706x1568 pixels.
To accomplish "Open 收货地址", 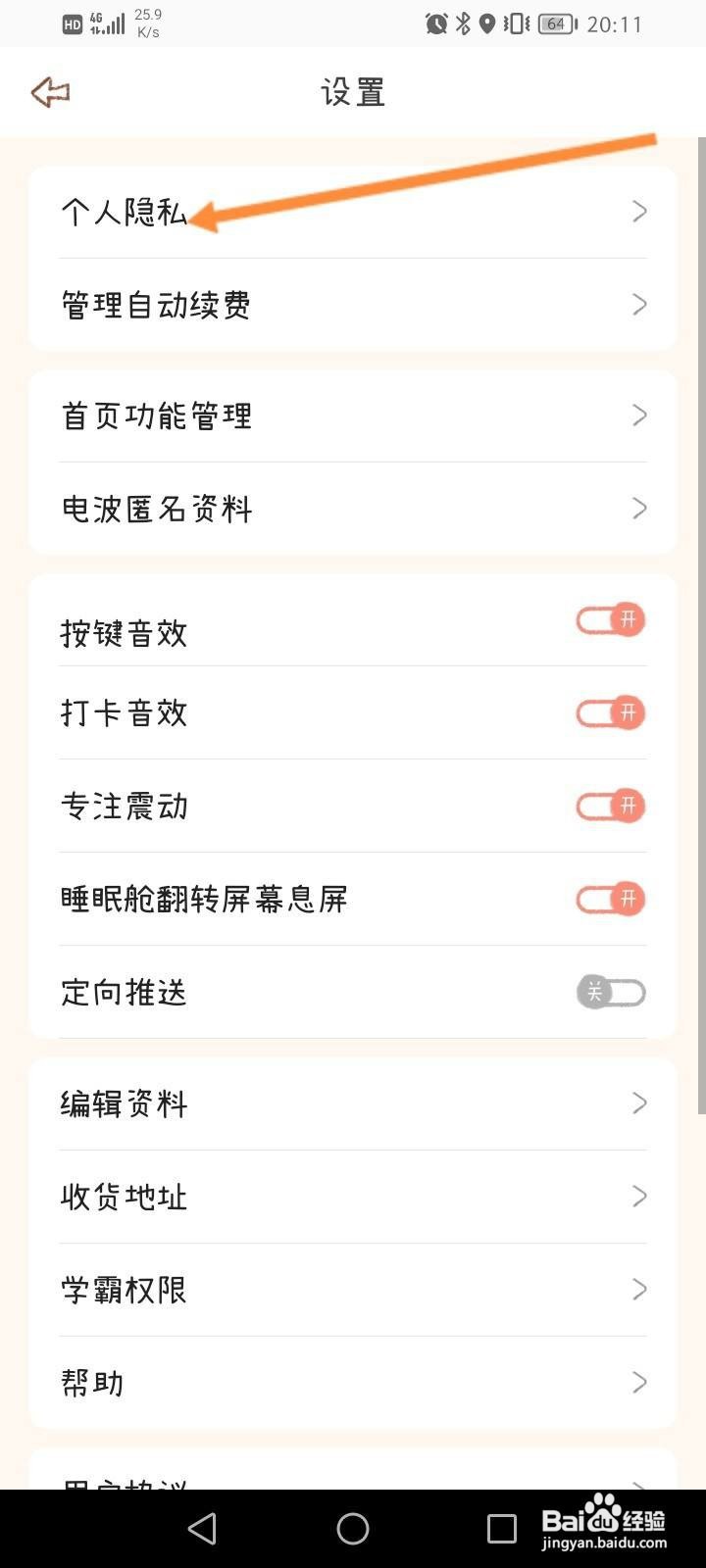I will coord(353,1197).
